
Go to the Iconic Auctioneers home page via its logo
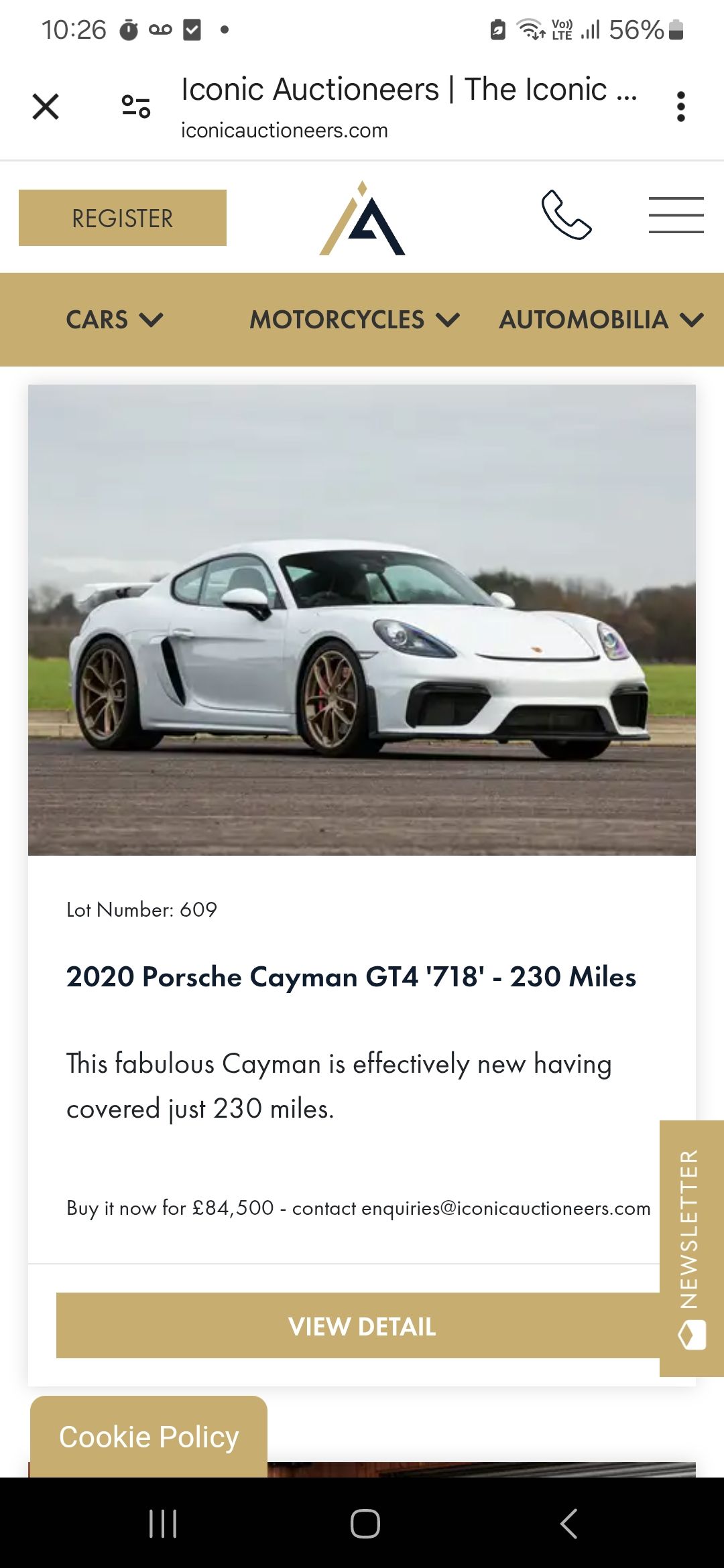[363, 219]
